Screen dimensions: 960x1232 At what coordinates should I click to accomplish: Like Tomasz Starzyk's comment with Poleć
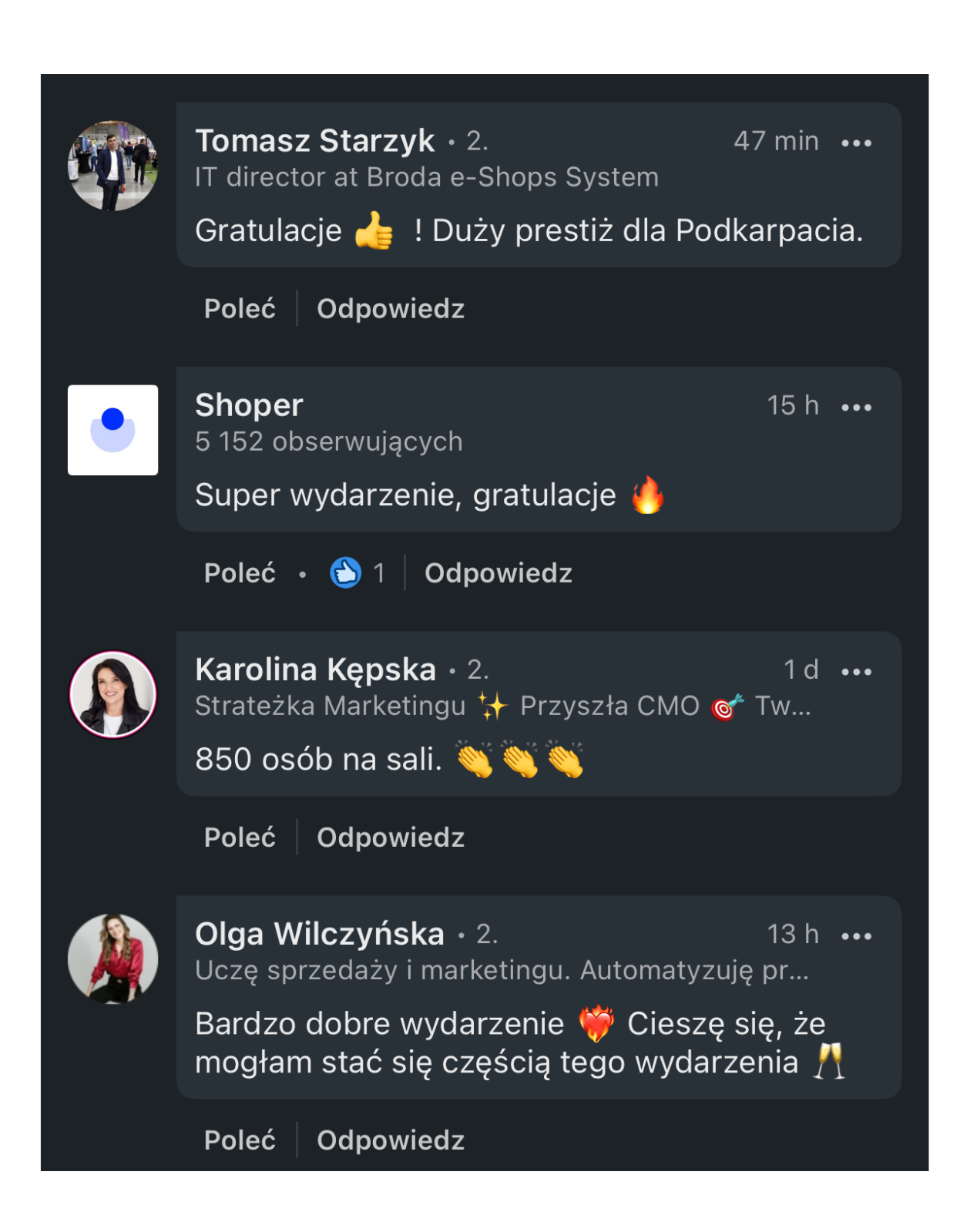pyautogui.click(x=240, y=309)
